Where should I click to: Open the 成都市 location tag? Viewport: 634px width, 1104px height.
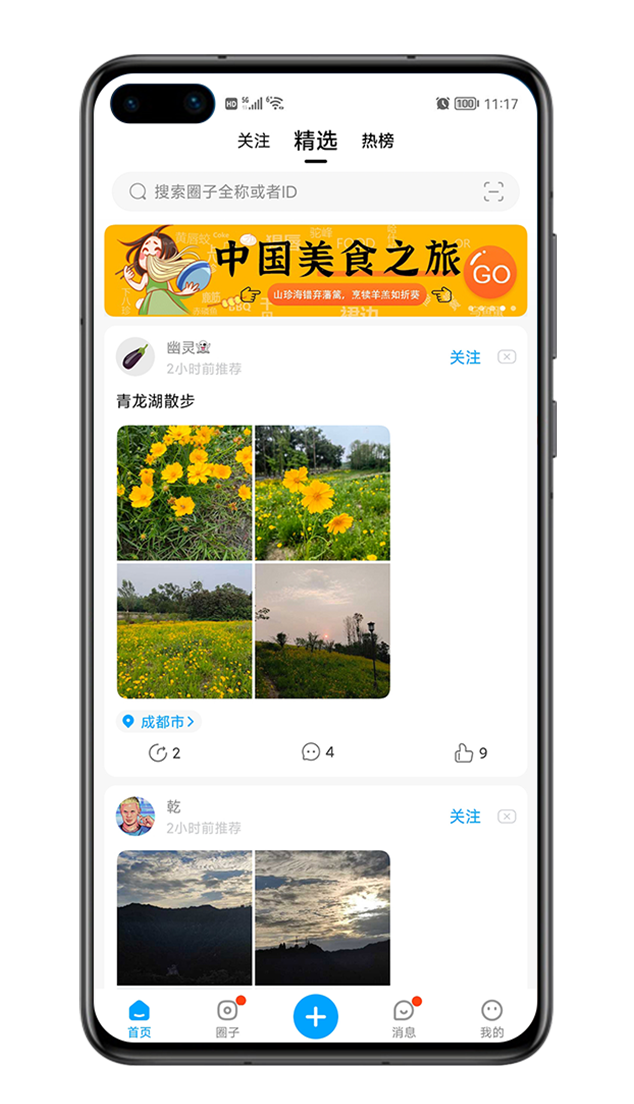pos(160,721)
